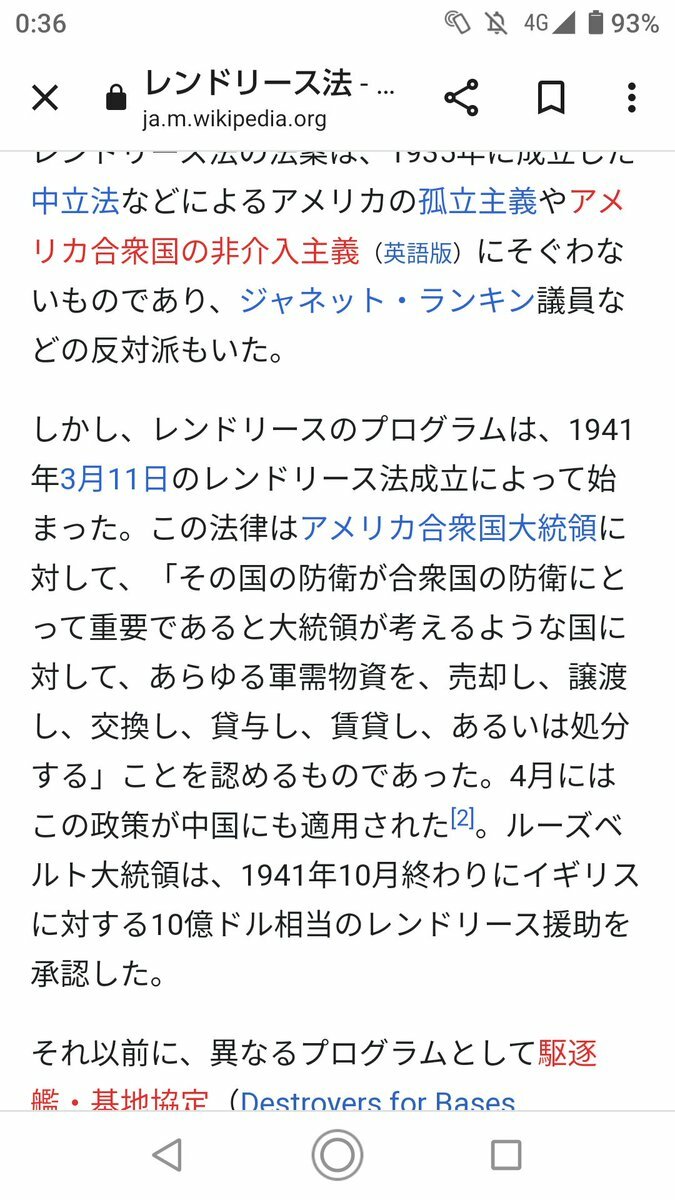The width and height of the screenshot is (675, 1200).
Task: Go to the home screen
Action: click(337, 1156)
